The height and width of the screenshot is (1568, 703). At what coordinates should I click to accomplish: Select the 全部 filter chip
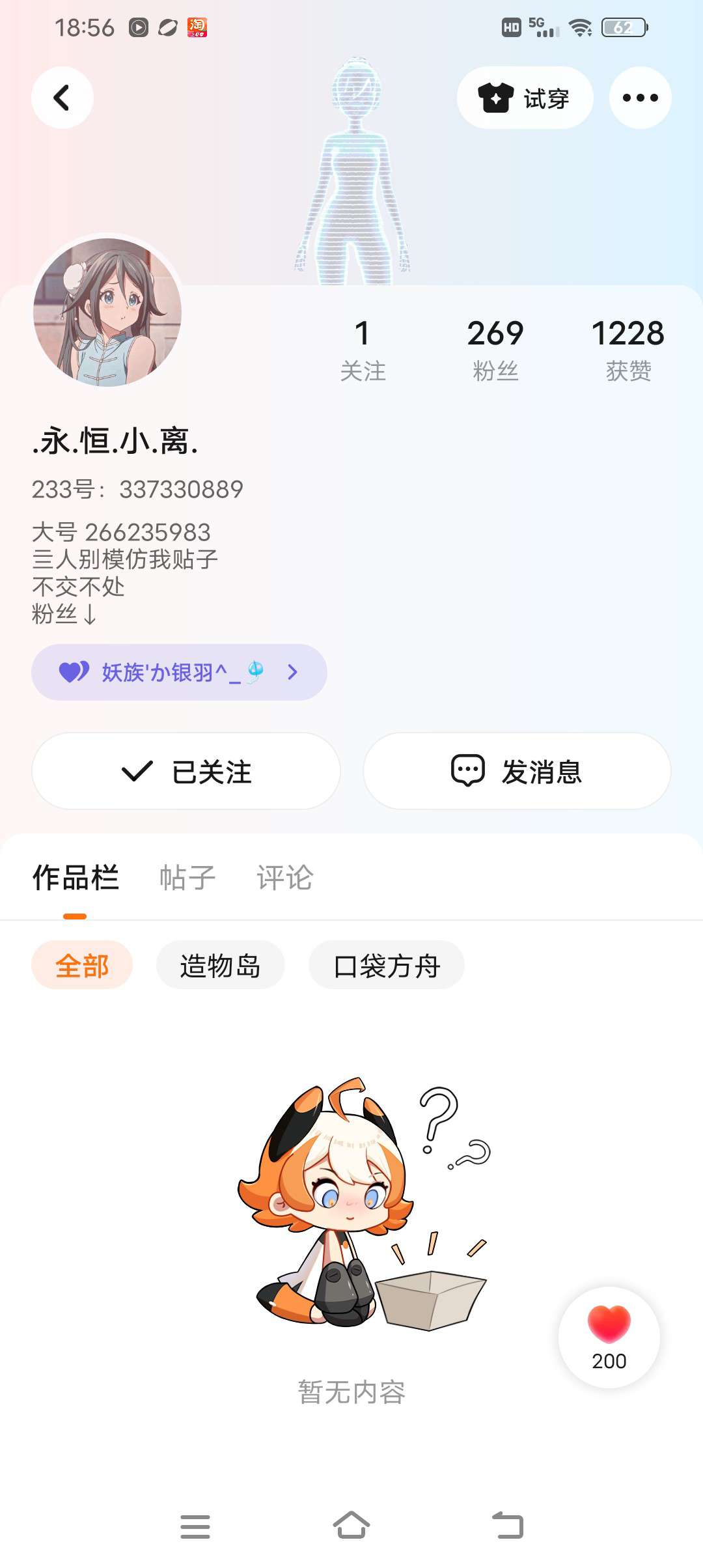(x=82, y=965)
